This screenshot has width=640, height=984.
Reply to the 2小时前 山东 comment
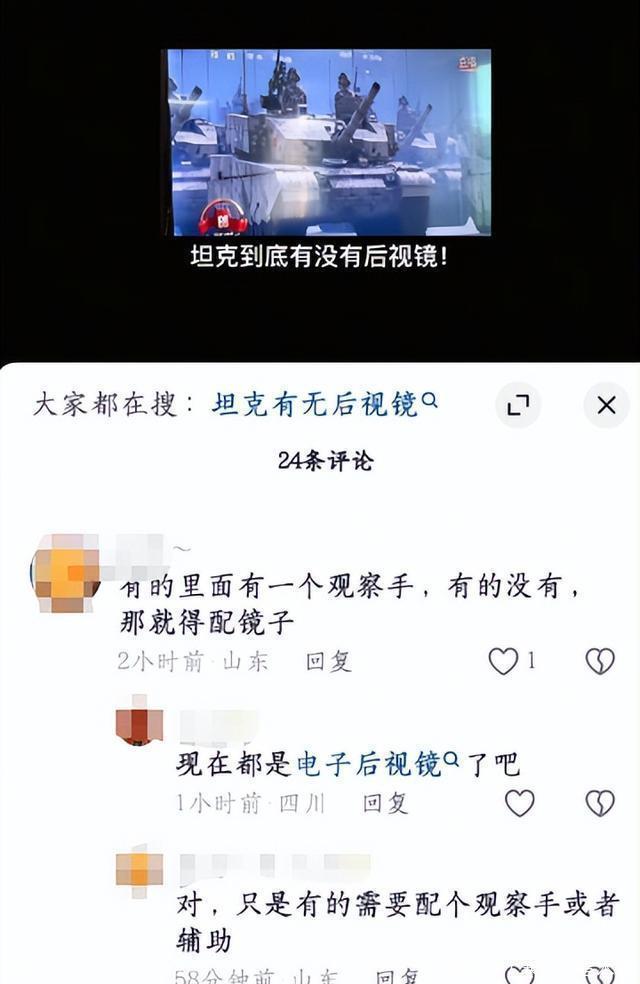tap(328, 661)
